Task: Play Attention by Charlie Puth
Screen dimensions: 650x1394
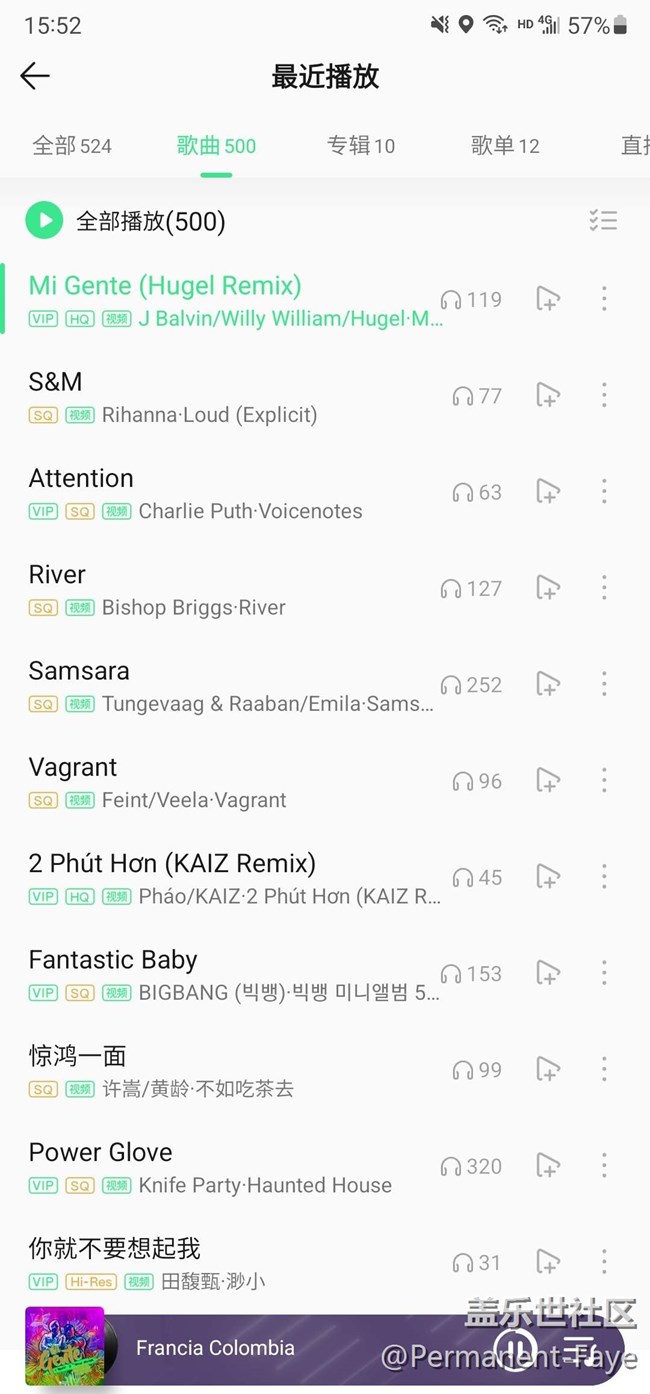Action: pos(230,492)
